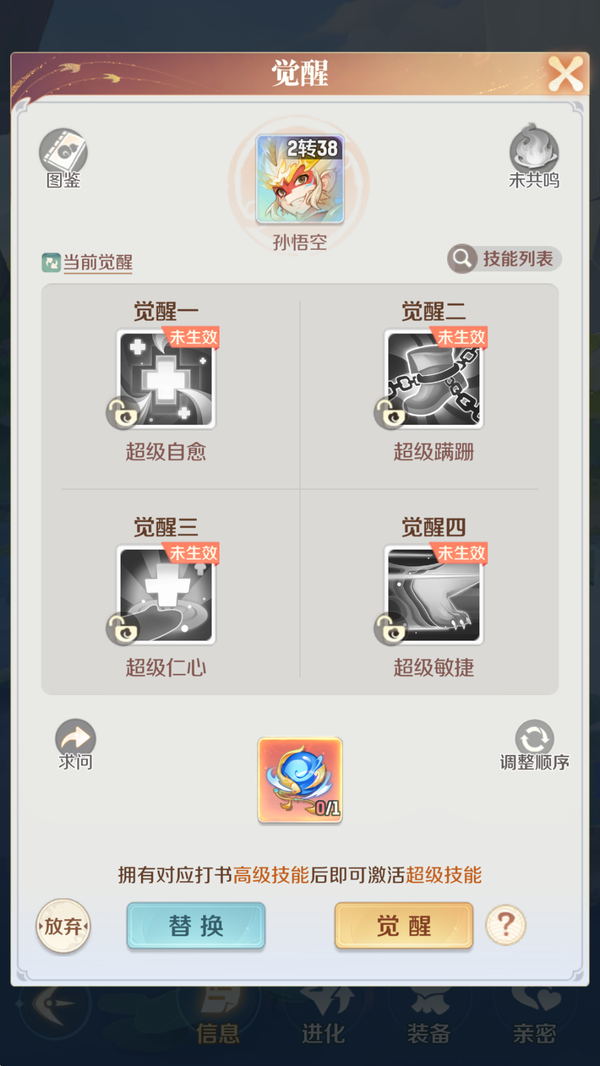Image resolution: width=600 pixels, height=1066 pixels.
Task: Open the 技能列表 skill list
Action: 504,259
